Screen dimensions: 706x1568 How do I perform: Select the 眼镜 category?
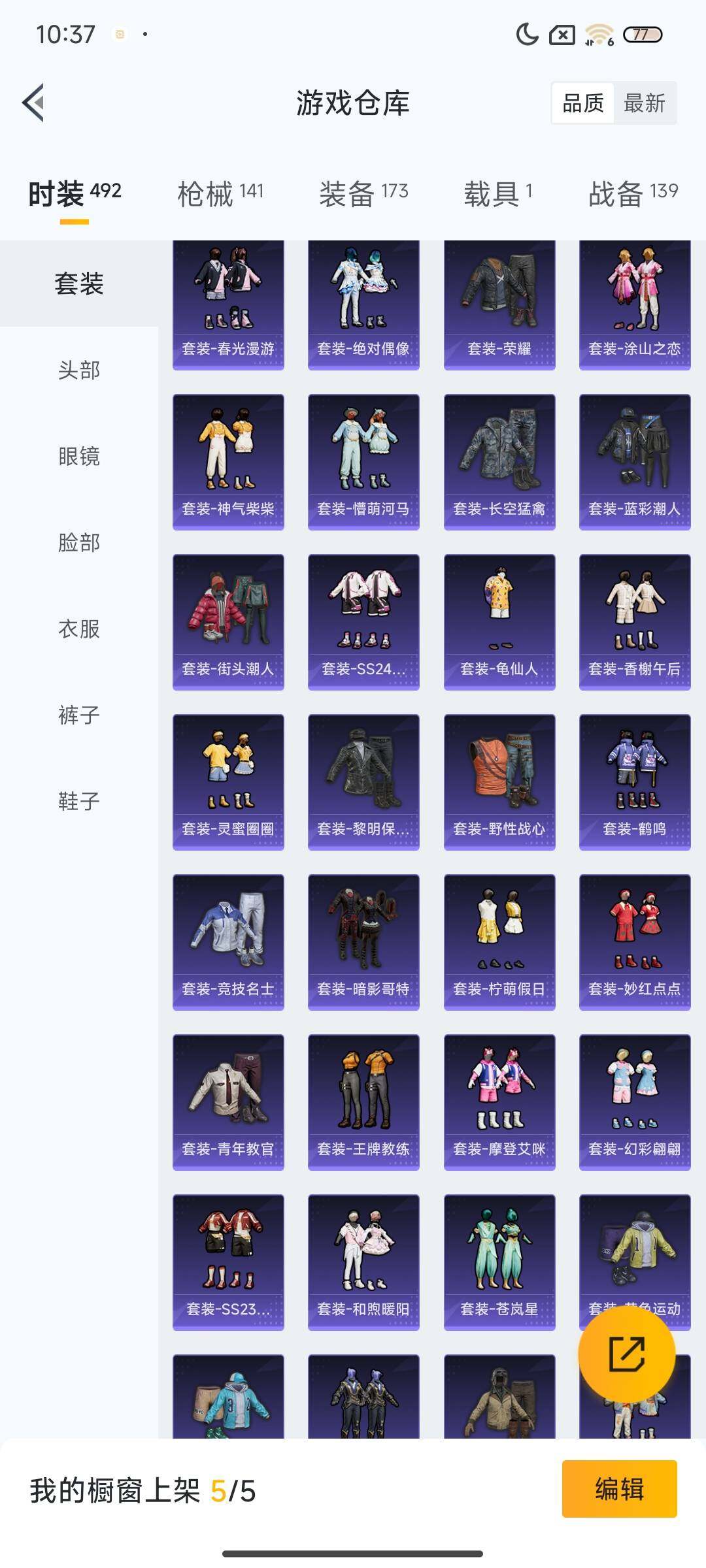(x=79, y=456)
